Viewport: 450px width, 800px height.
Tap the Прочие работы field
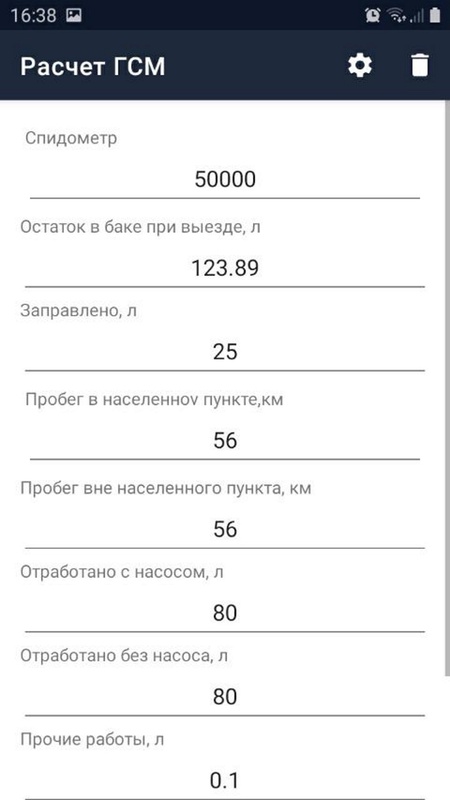coord(225,781)
